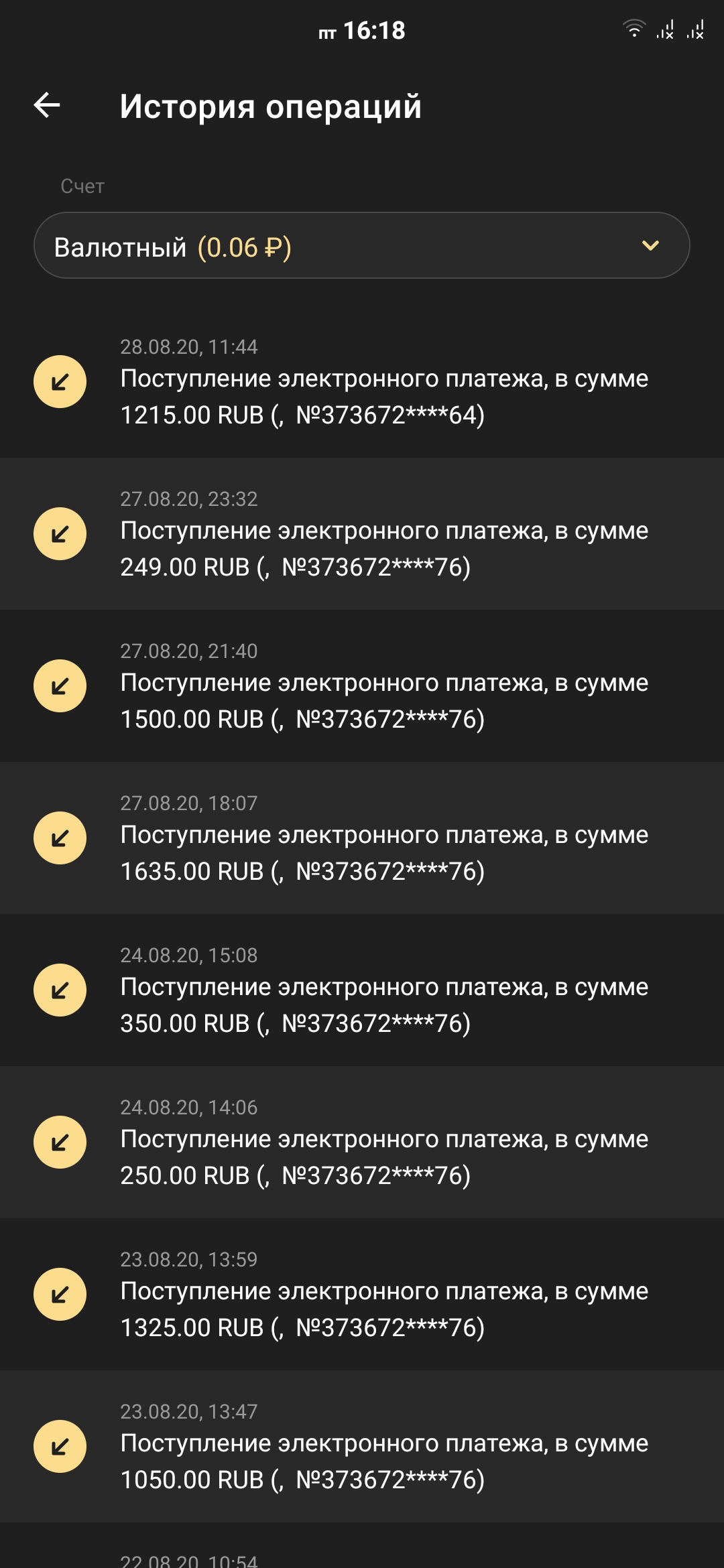724x1568 pixels.
Task: Select the 1050.00 RUB payment at 13:47
Action: tap(362, 1447)
